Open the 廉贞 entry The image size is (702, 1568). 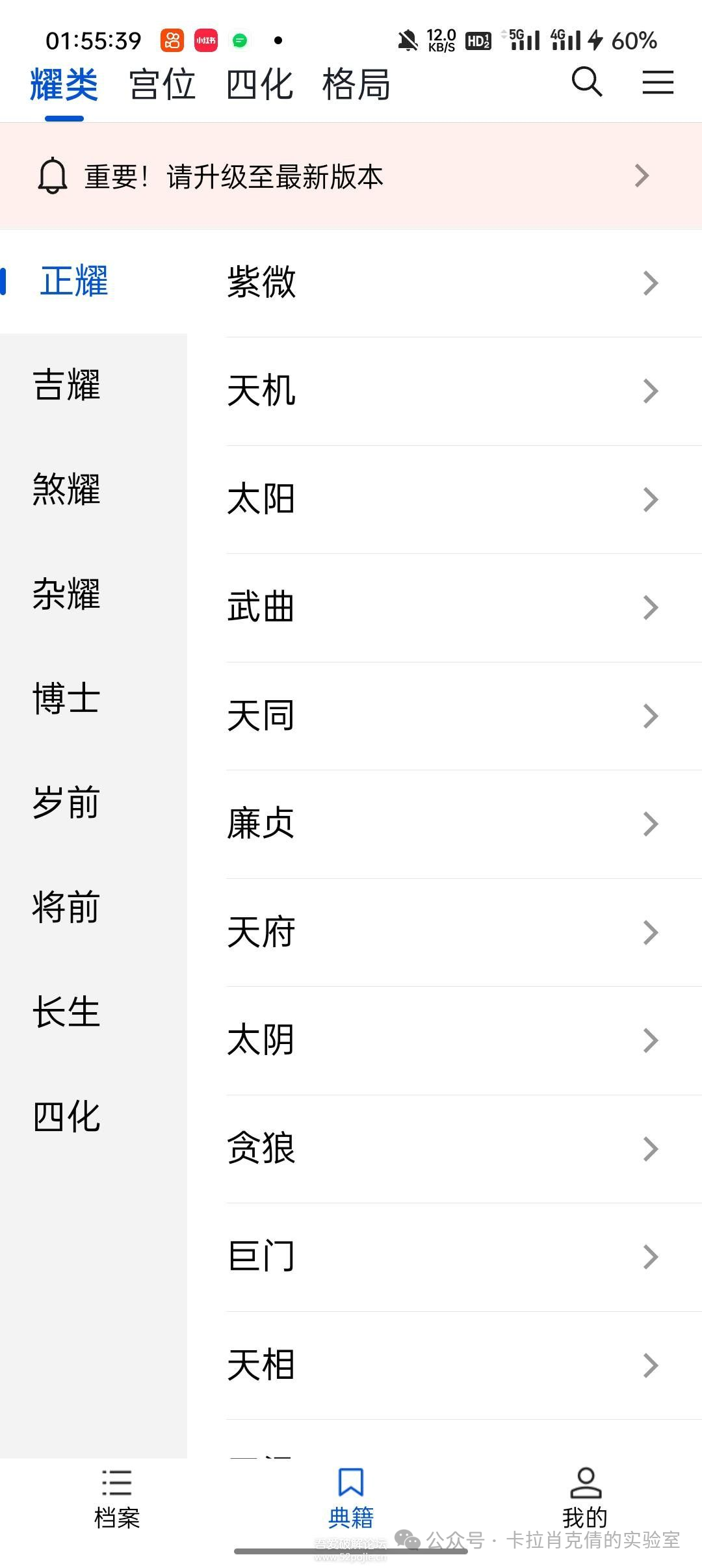tap(442, 824)
